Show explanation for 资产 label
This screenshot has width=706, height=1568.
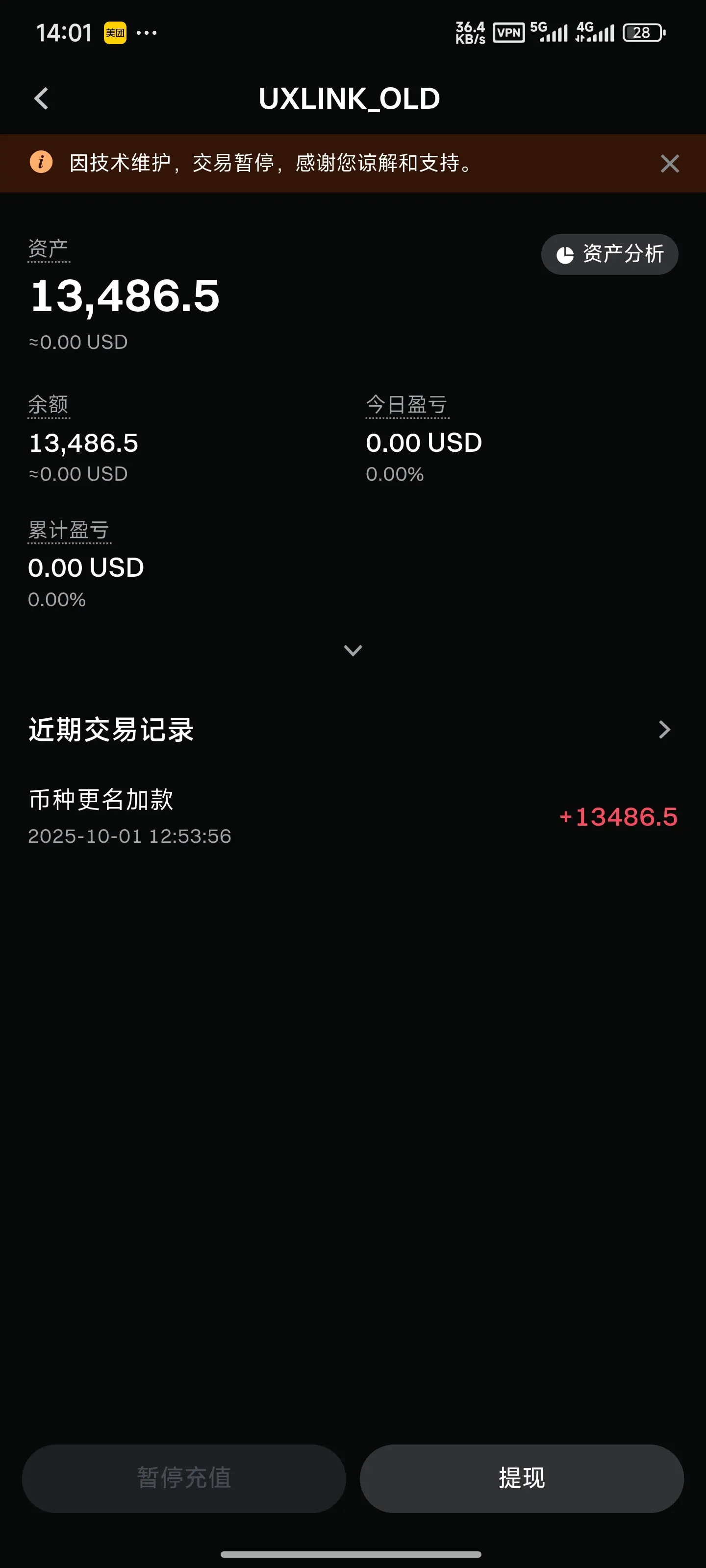tap(49, 249)
